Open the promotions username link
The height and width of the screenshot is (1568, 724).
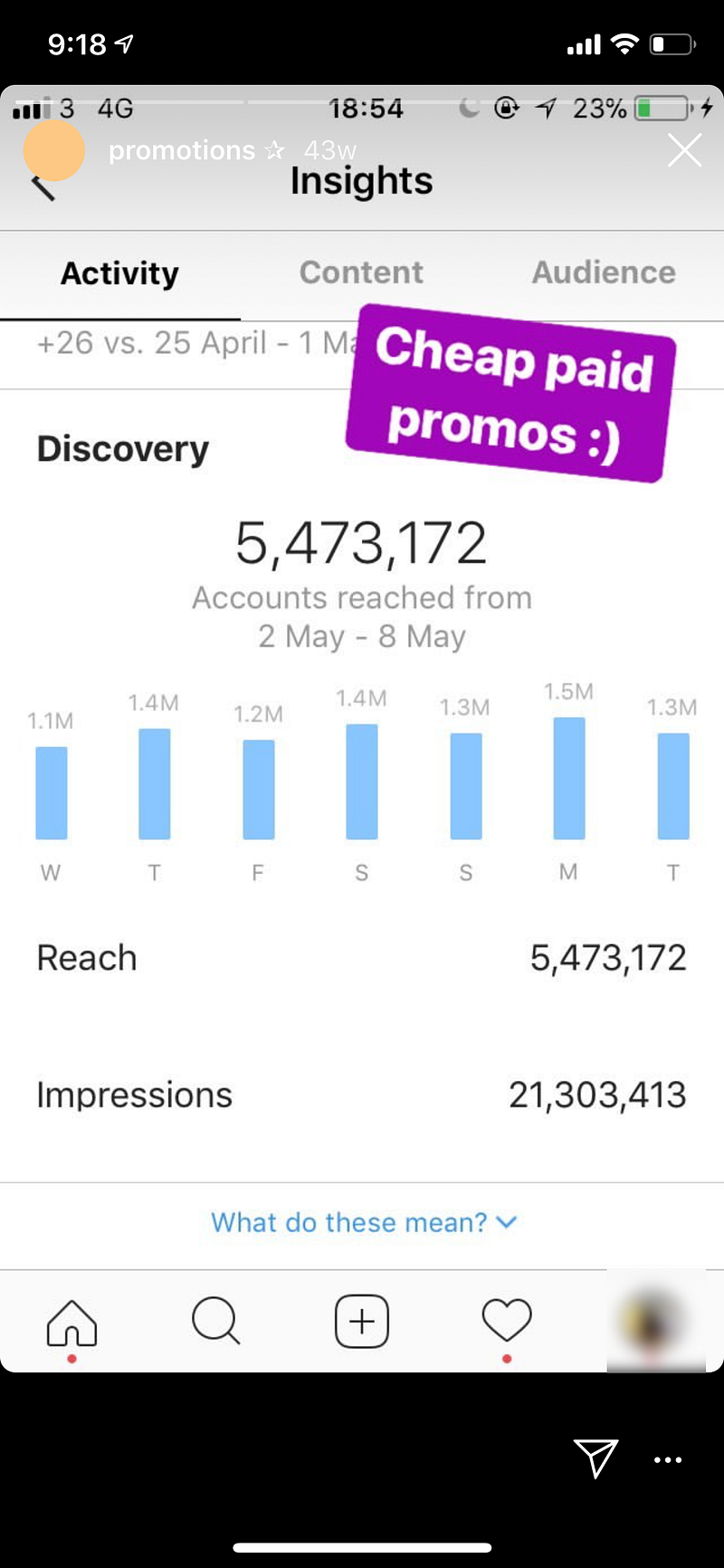click(x=182, y=150)
